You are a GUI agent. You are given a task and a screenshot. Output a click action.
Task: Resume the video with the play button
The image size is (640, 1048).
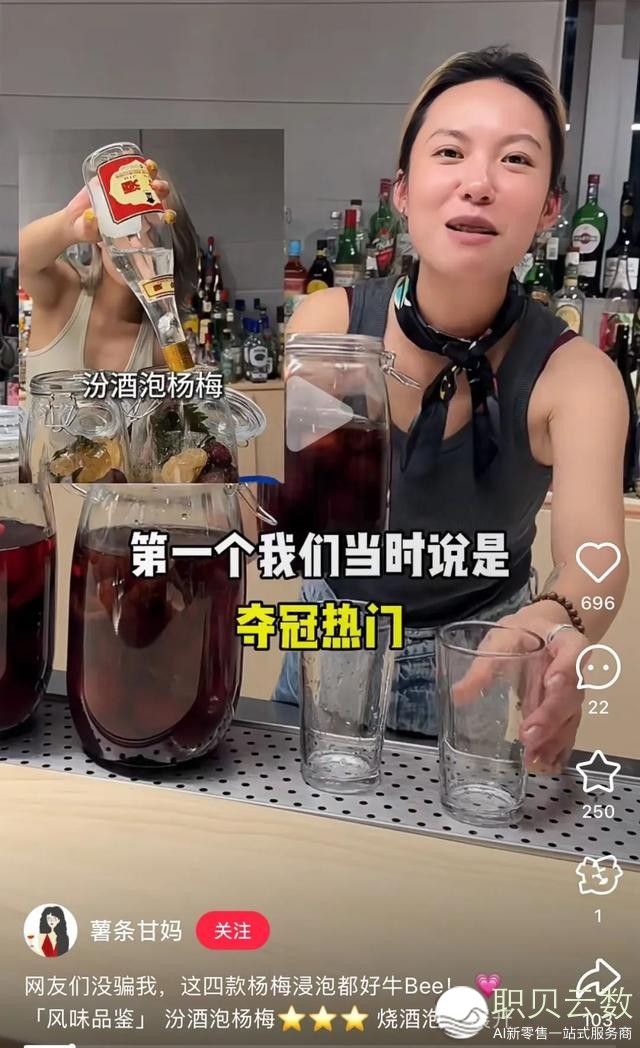pos(318,413)
